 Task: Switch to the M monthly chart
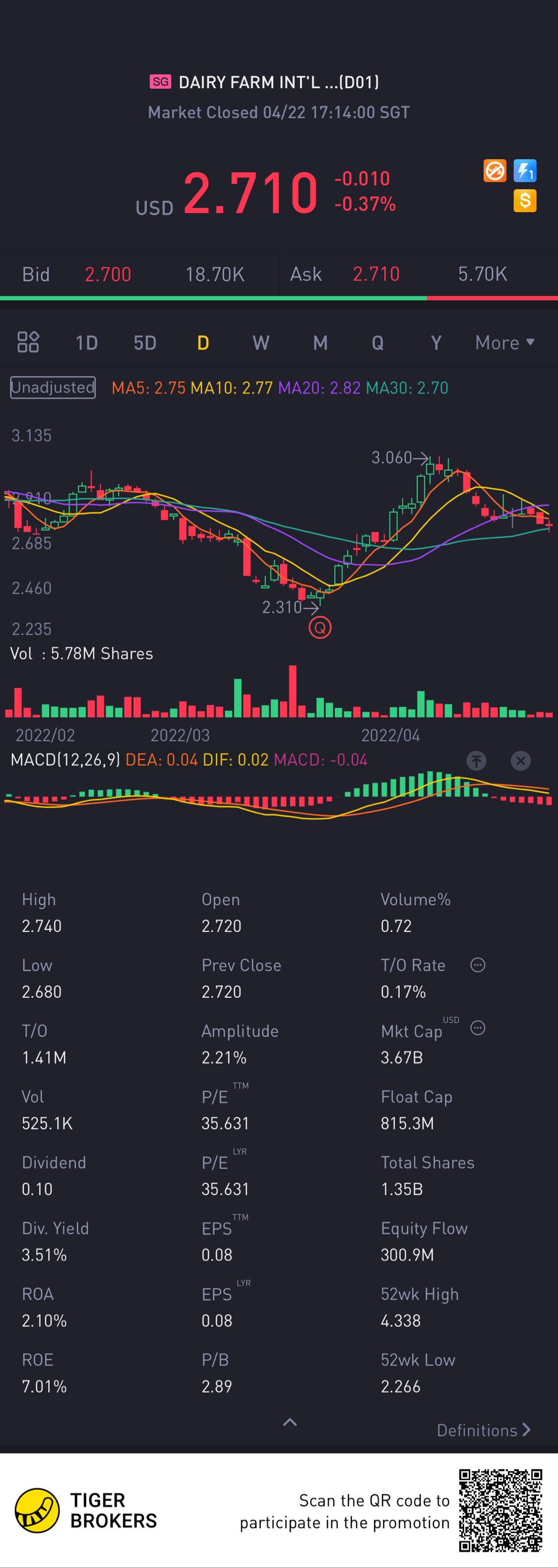tap(320, 344)
